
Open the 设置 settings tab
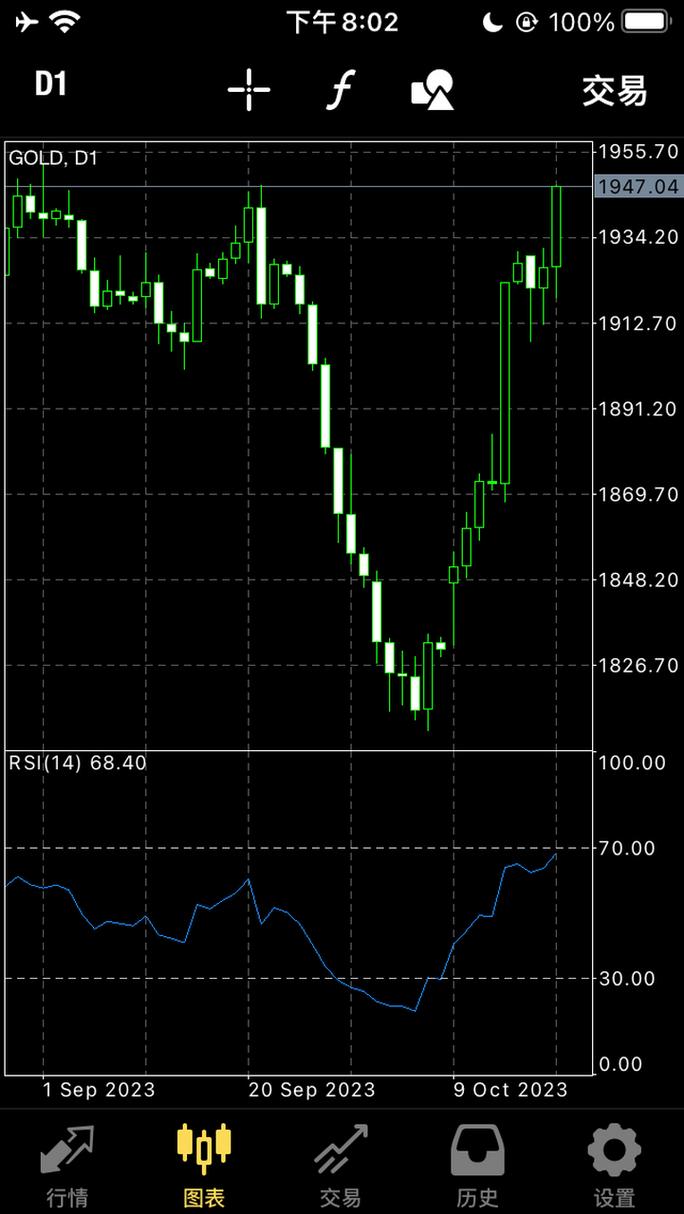[x=614, y=1164]
